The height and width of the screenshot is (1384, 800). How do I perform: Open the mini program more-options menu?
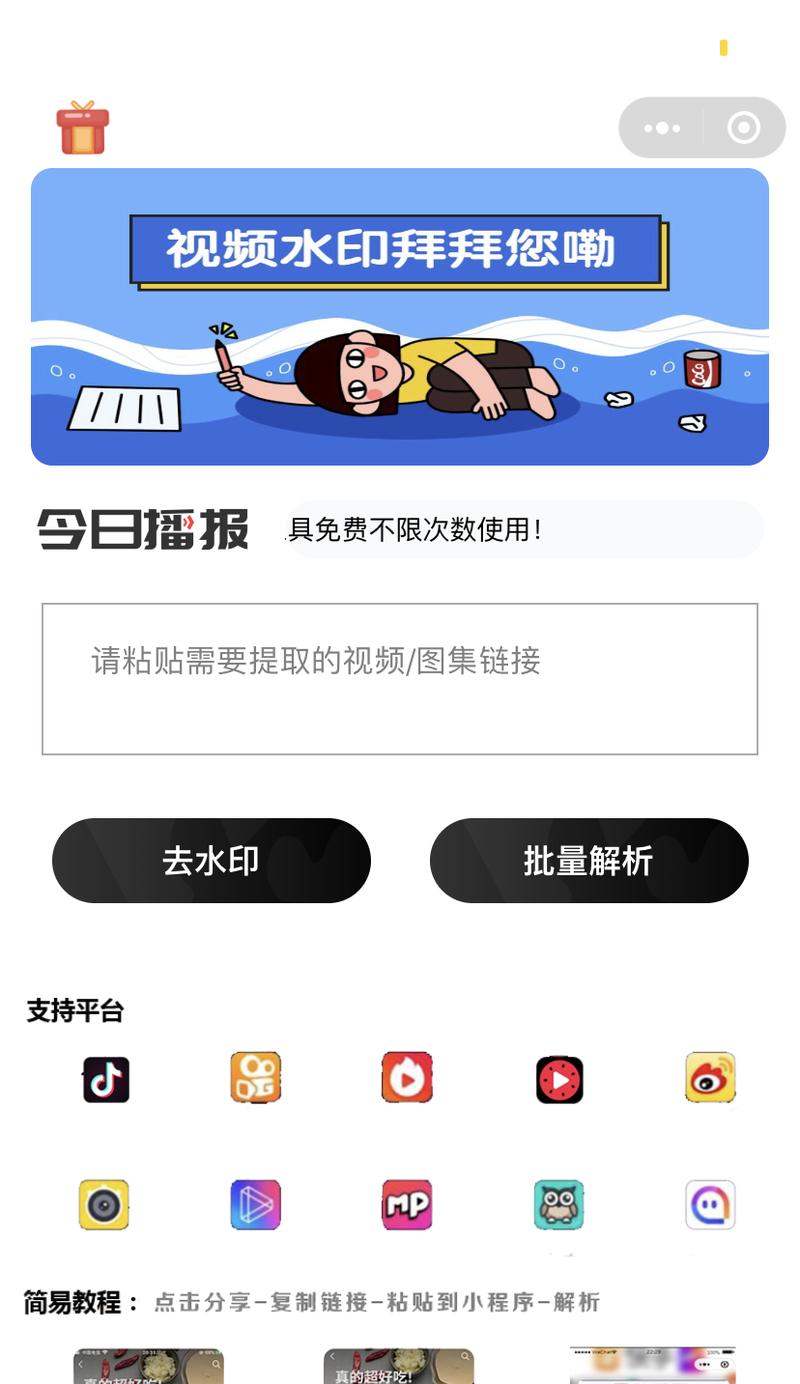coord(662,128)
